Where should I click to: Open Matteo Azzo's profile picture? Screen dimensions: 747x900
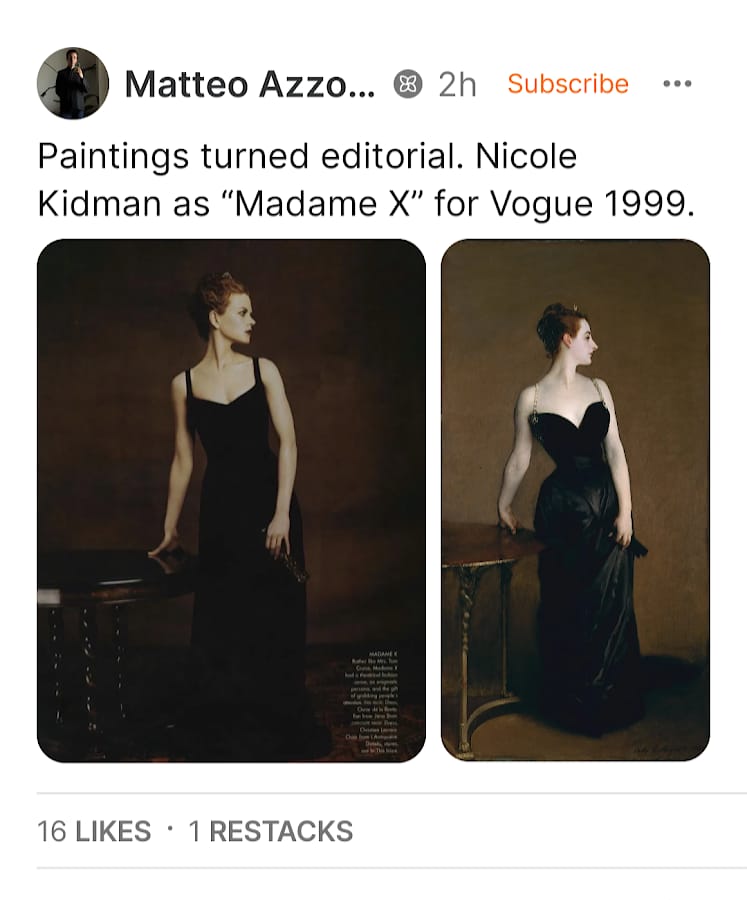tap(72, 83)
